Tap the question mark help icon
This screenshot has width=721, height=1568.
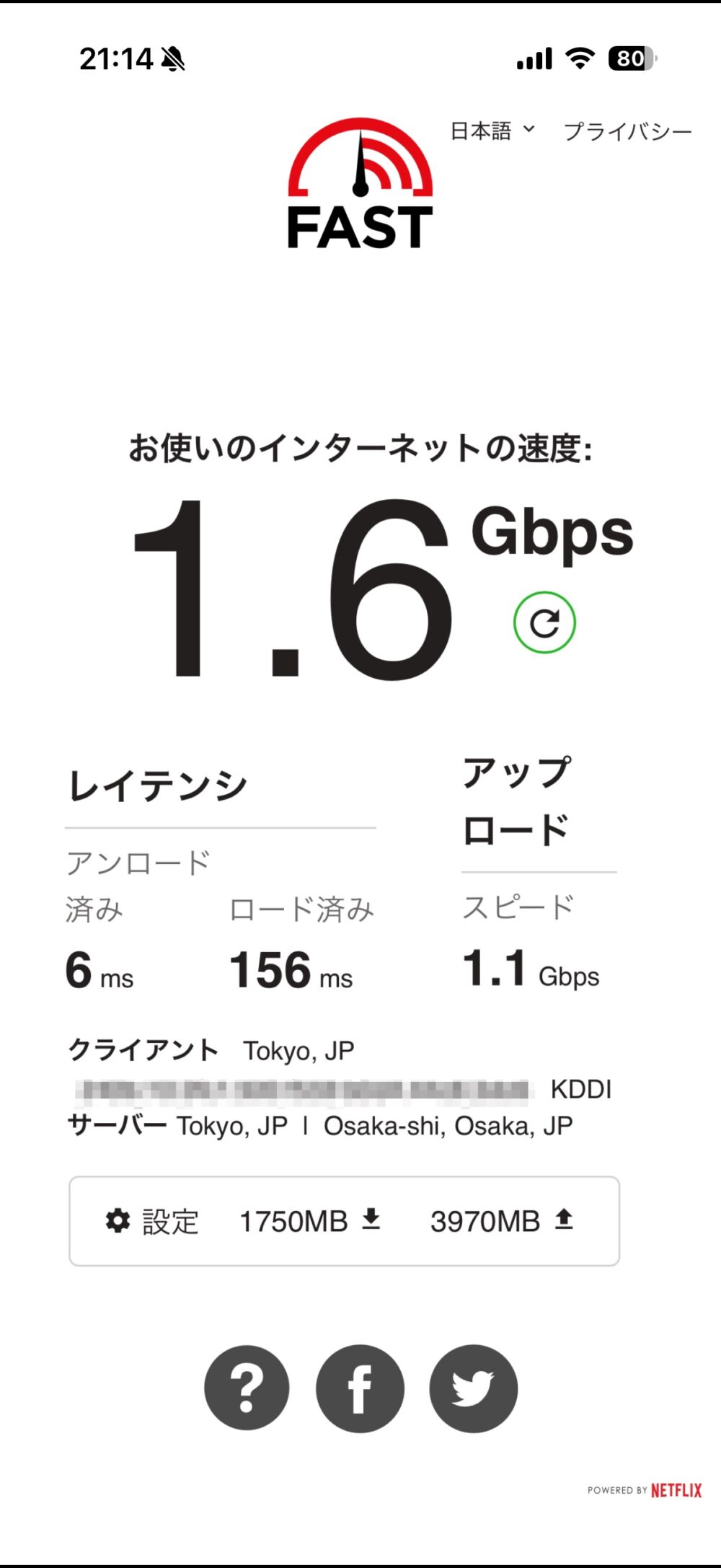click(247, 1388)
